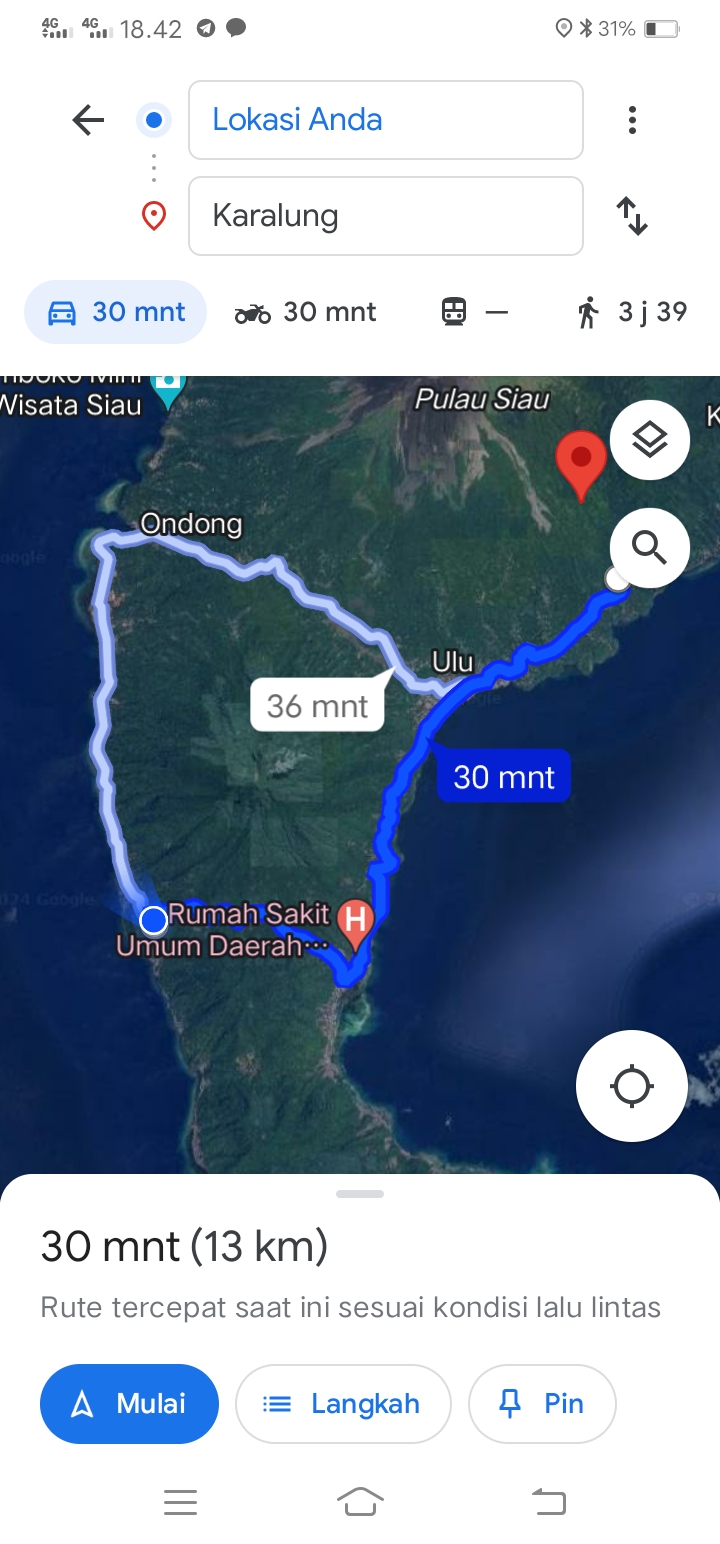This screenshot has width=720, height=1544.
Task: Edit the destination field Karalung
Action: (385, 216)
